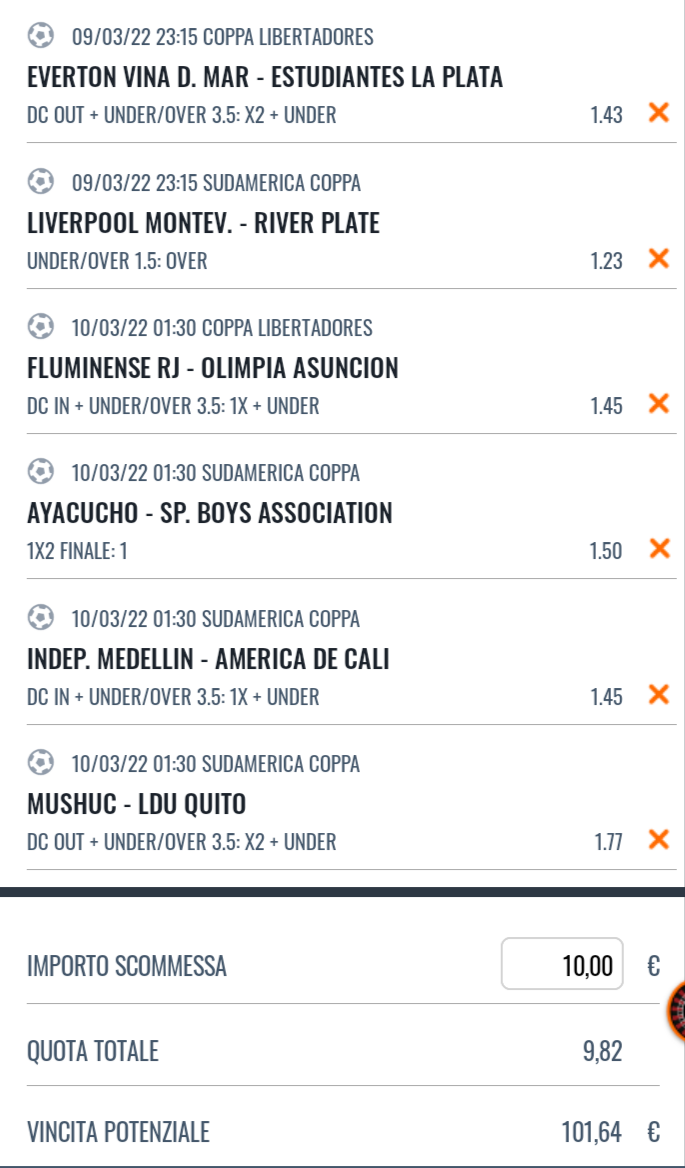
Task: Delete the Liverpool Montev. - River Plate selection
Action: point(659,258)
